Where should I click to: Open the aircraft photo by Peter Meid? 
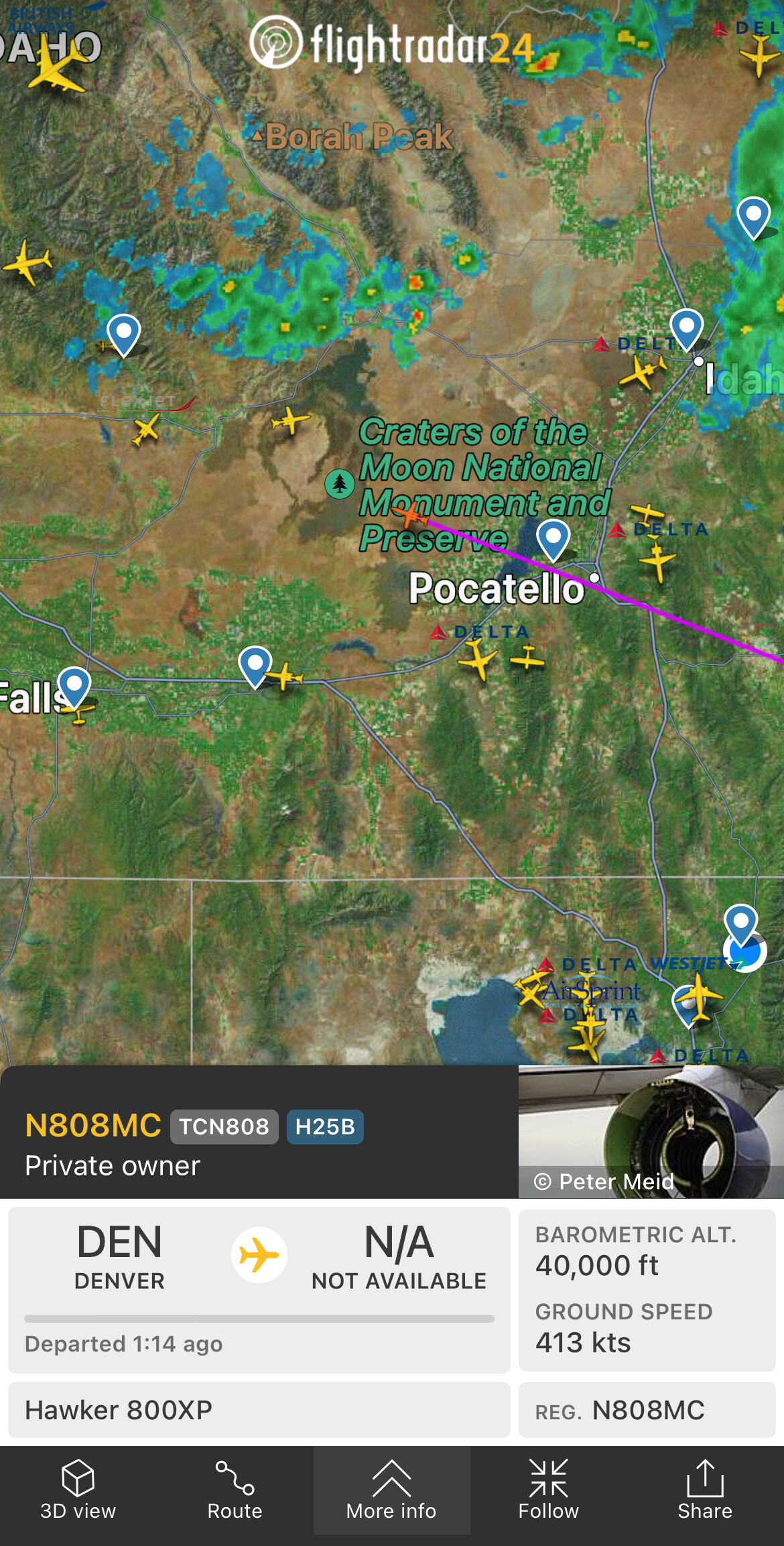[650, 1132]
